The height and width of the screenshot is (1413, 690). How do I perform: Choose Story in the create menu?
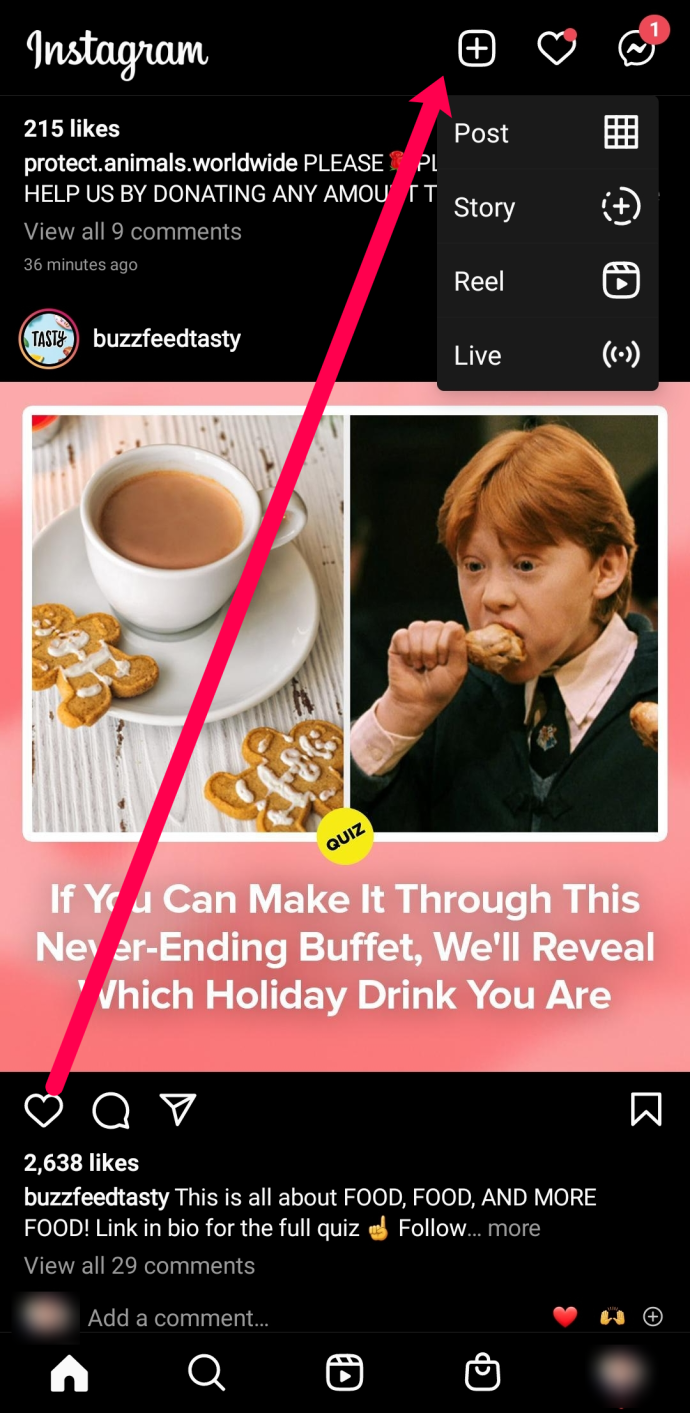(x=547, y=207)
